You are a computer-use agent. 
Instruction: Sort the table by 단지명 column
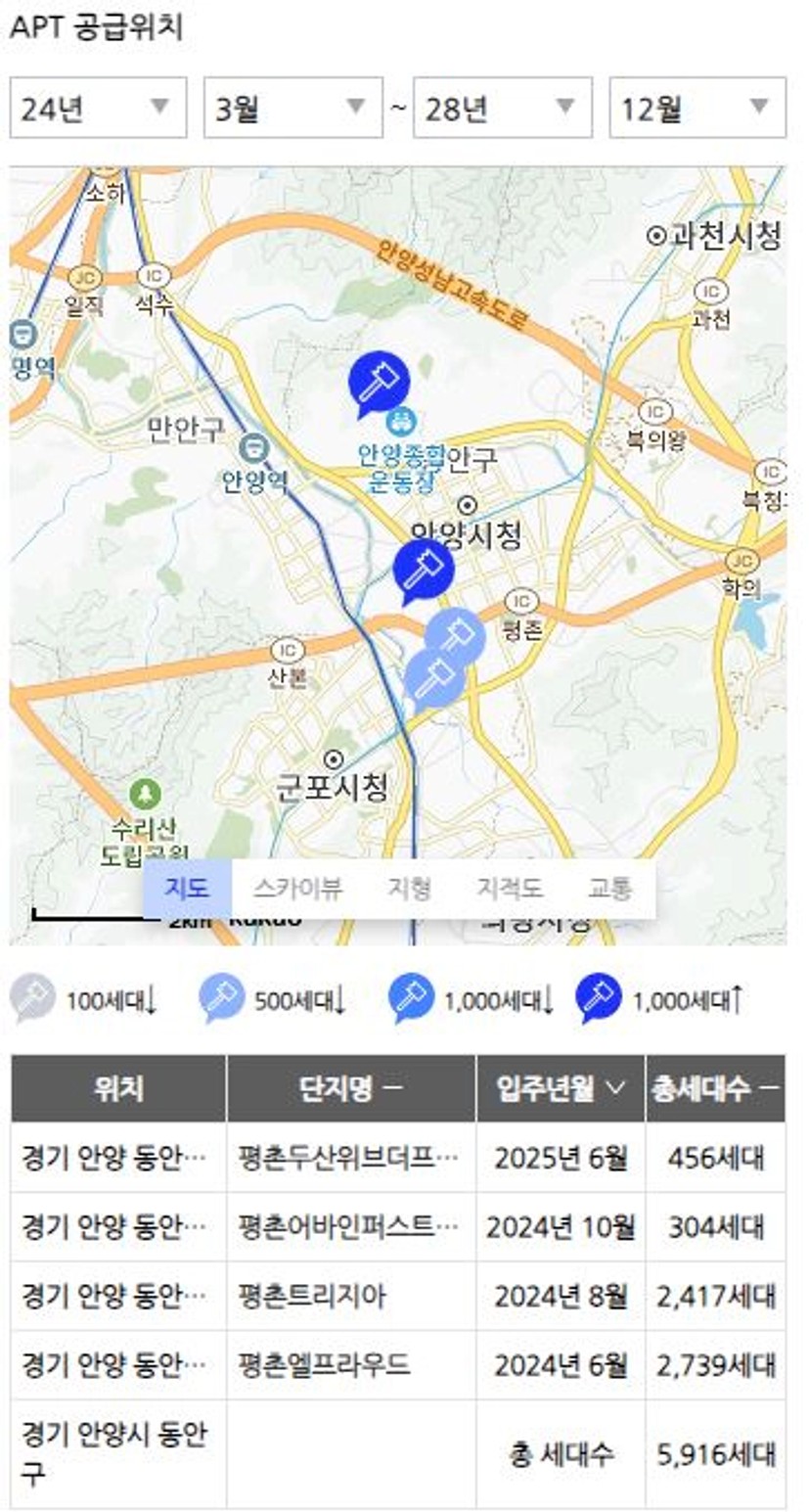(351, 1088)
